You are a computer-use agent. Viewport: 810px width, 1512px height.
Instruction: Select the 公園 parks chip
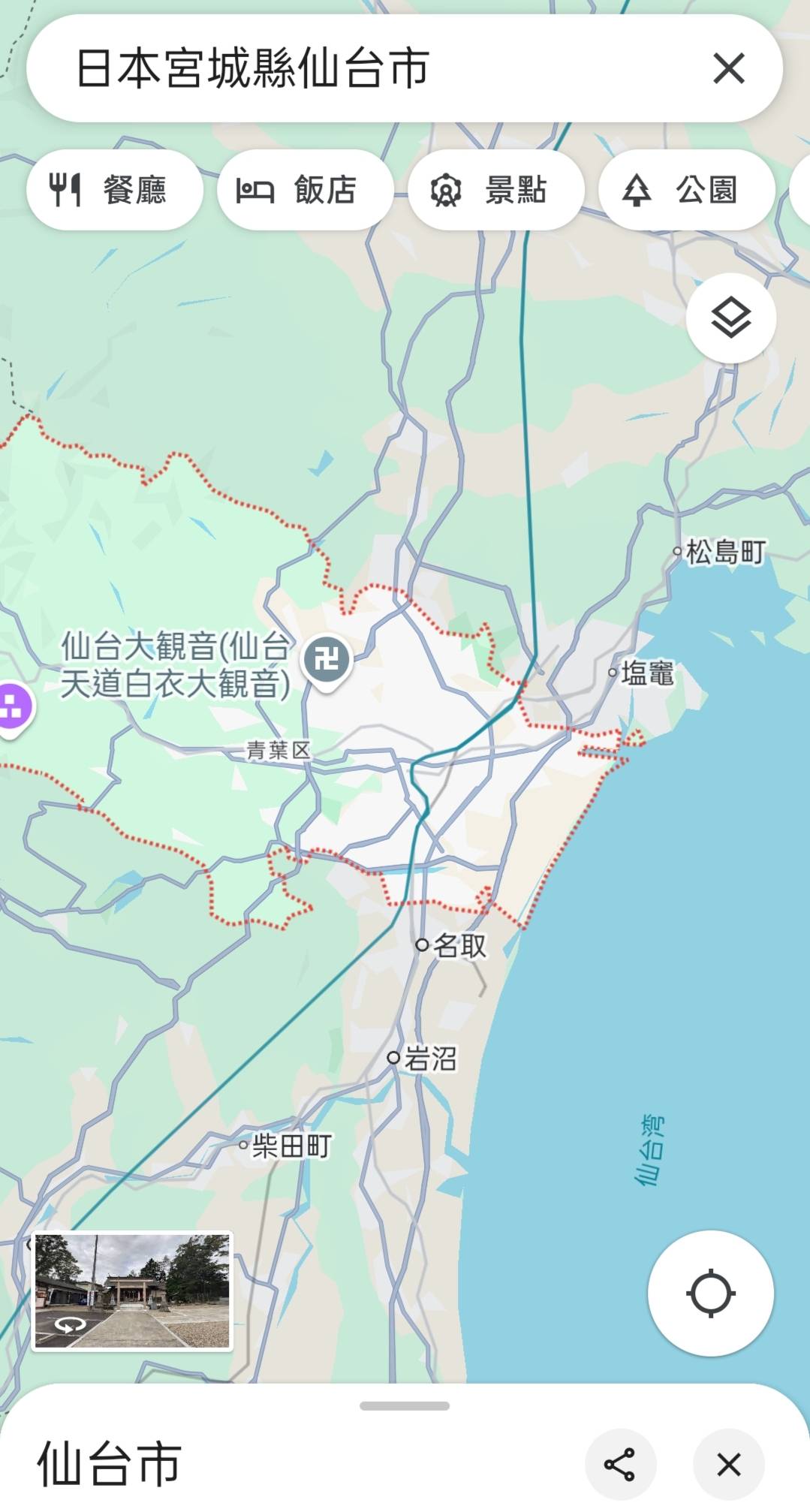pos(686,190)
